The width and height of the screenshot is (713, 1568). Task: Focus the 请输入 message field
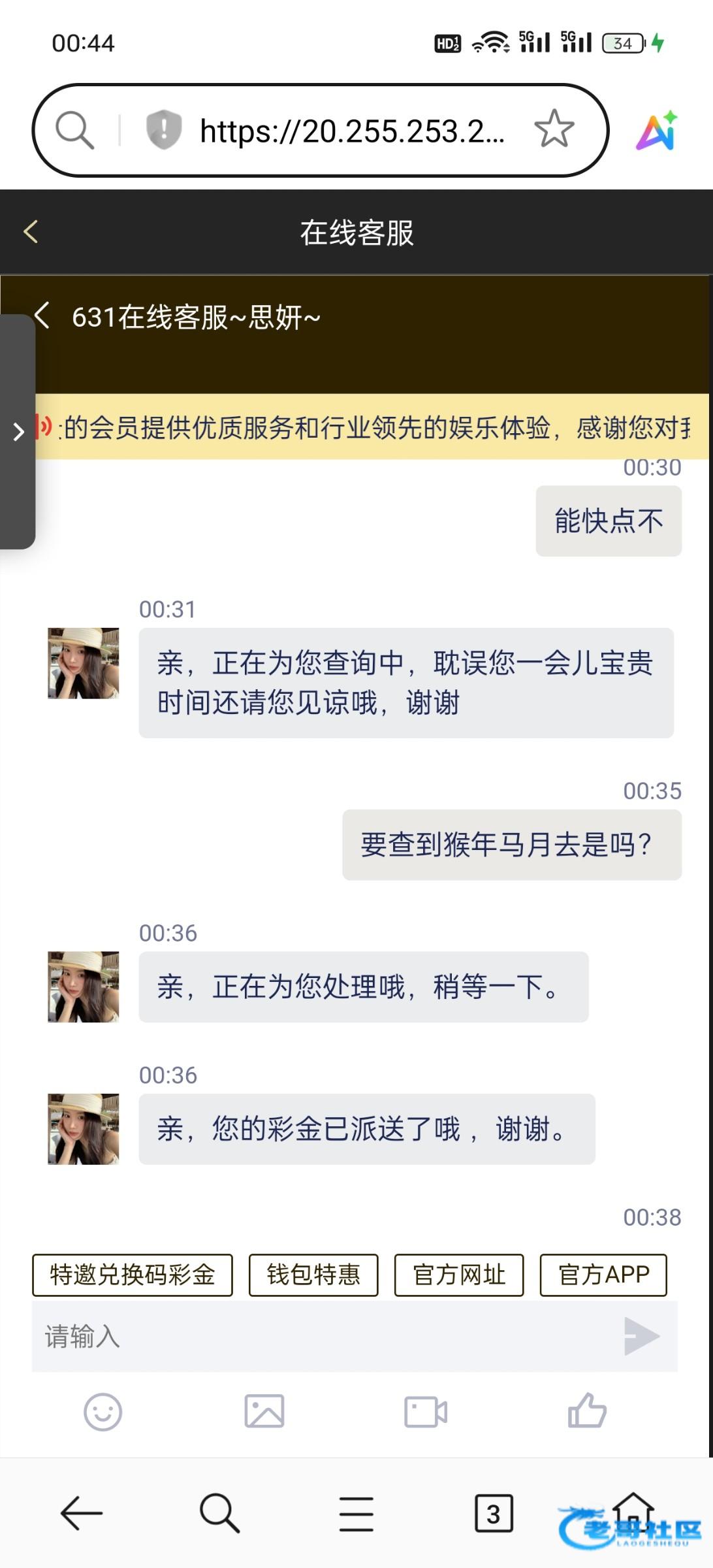[x=323, y=1336]
